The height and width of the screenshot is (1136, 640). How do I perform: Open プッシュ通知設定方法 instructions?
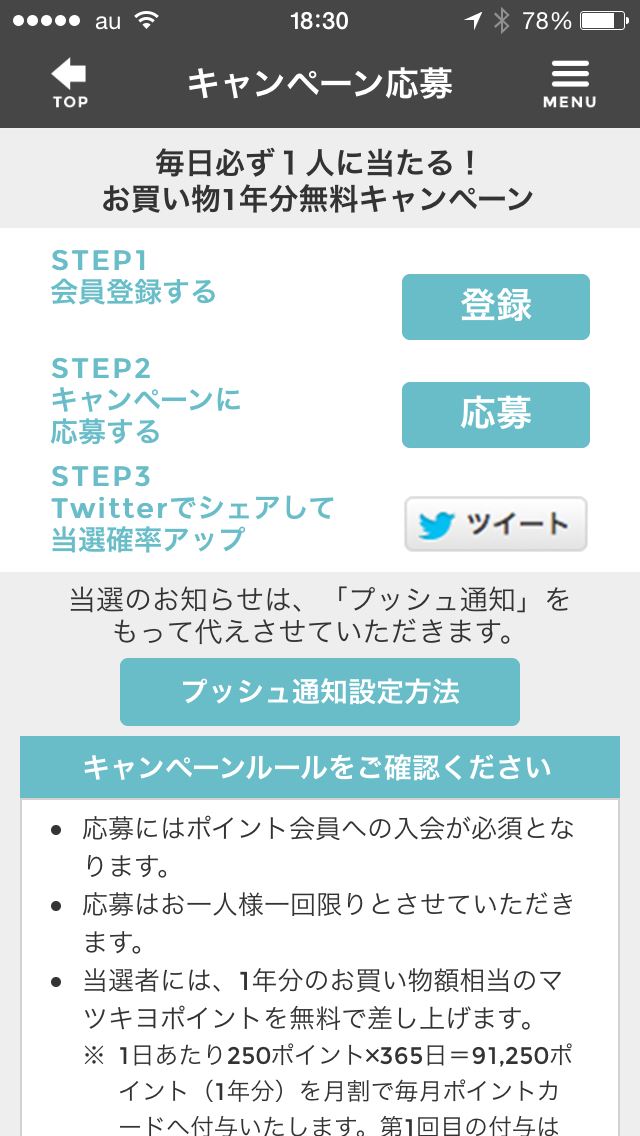[320, 692]
